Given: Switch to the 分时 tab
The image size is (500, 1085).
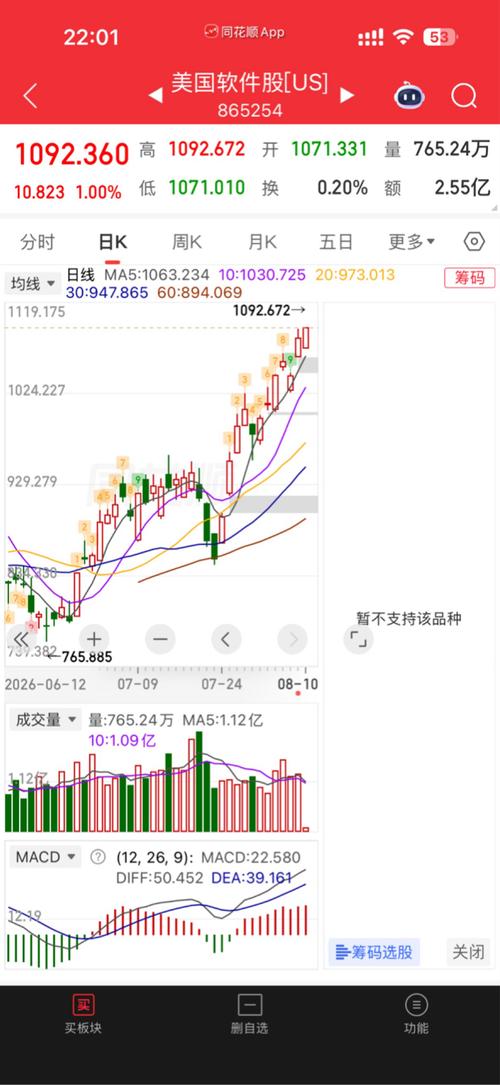Looking at the screenshot, I should pos(37,242).
